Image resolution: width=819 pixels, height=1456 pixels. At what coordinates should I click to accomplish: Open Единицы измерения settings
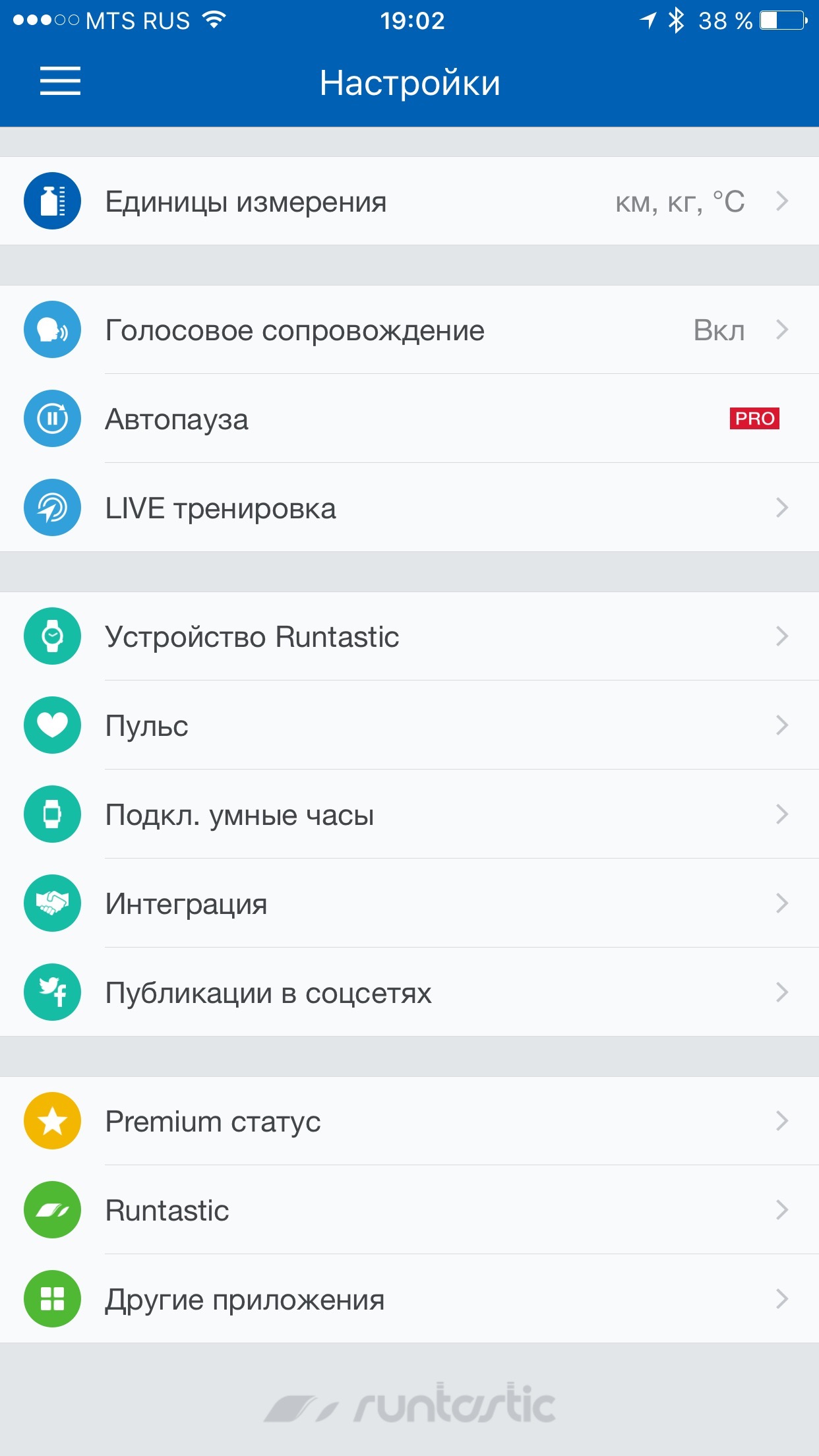click(409, 201)
